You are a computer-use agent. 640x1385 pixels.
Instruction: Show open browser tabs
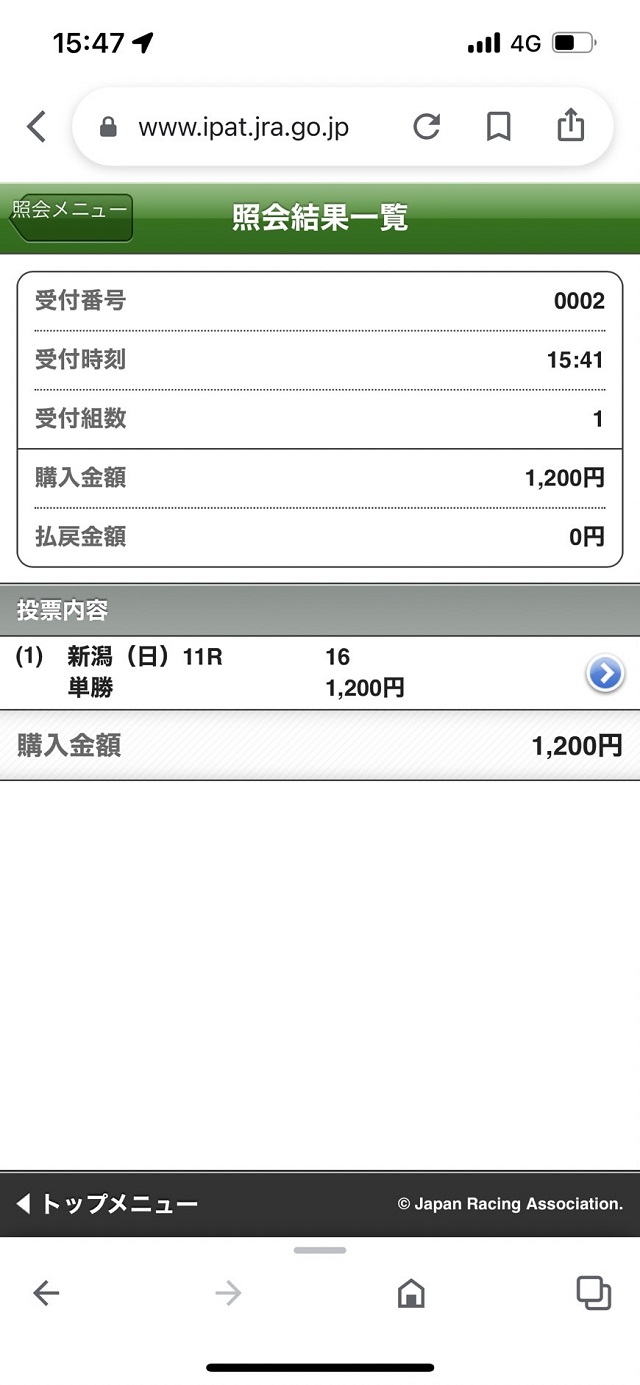point(593,1293)
